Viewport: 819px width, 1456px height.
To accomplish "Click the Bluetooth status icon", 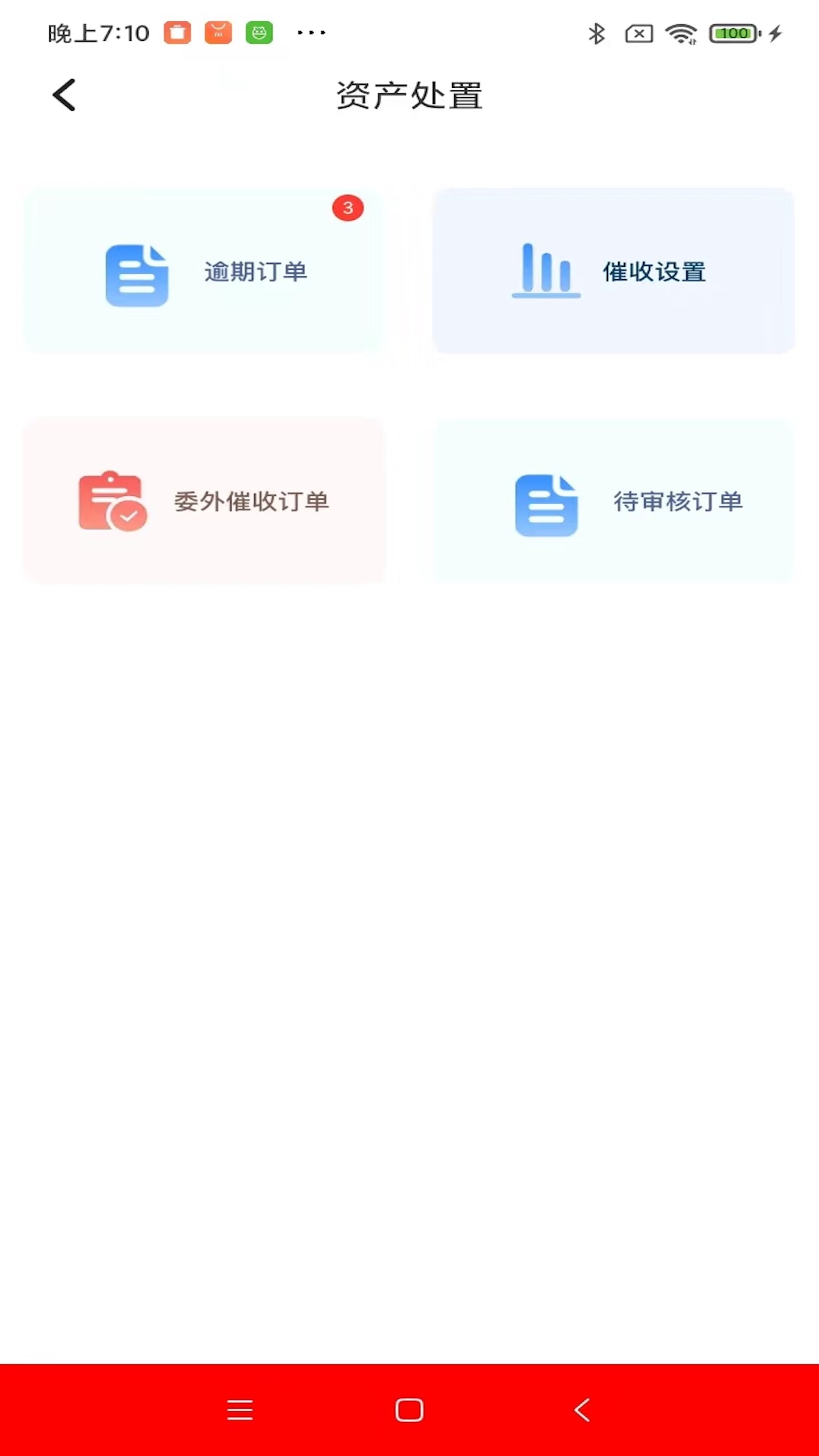I will tap(597, 33).
